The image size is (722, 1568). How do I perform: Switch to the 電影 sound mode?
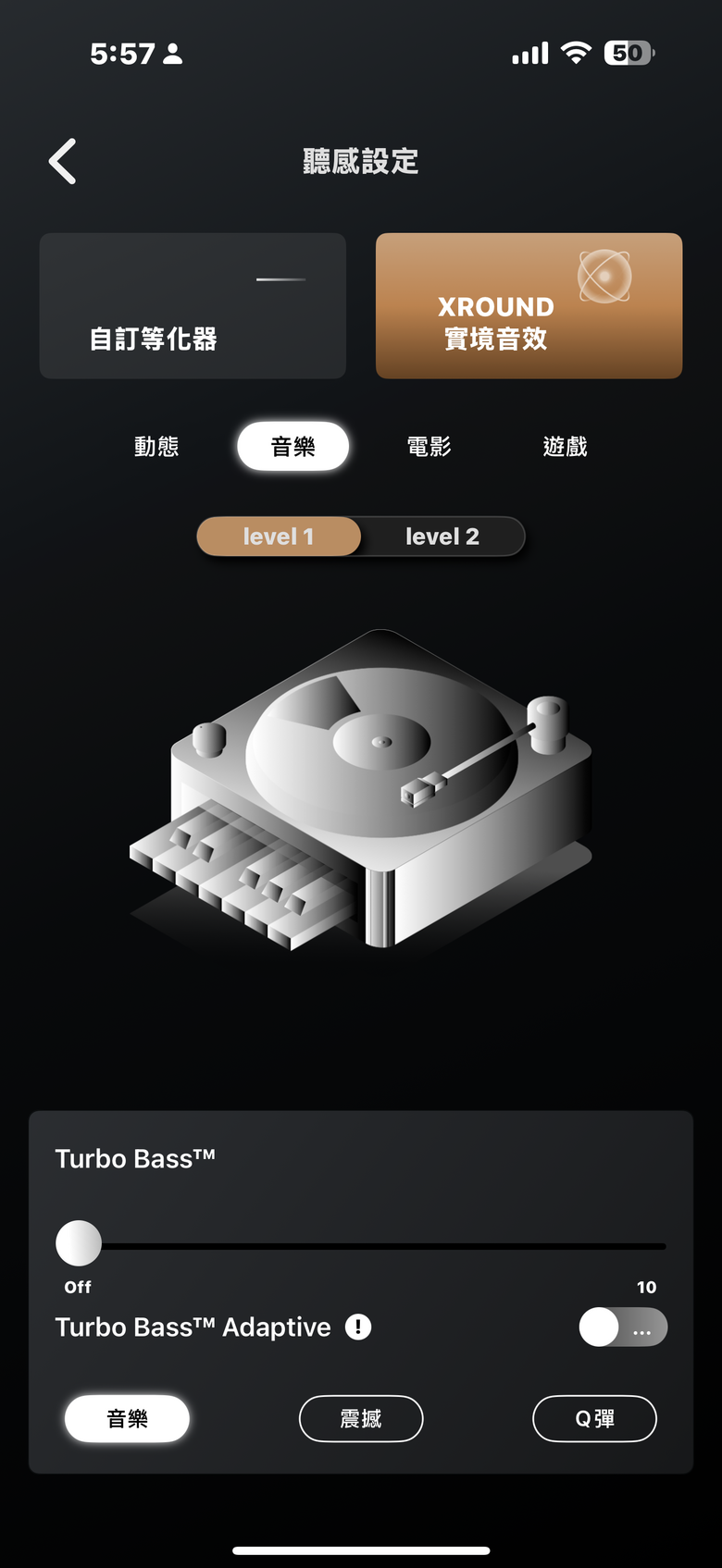tap(429, 447)
